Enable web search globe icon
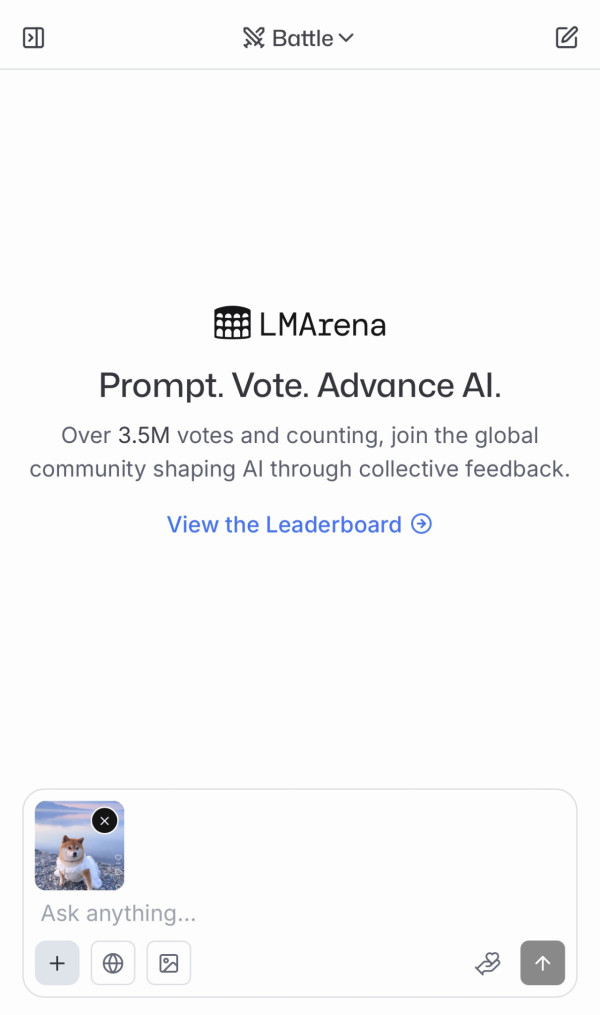600x1015 pixels. click(113, 963)
